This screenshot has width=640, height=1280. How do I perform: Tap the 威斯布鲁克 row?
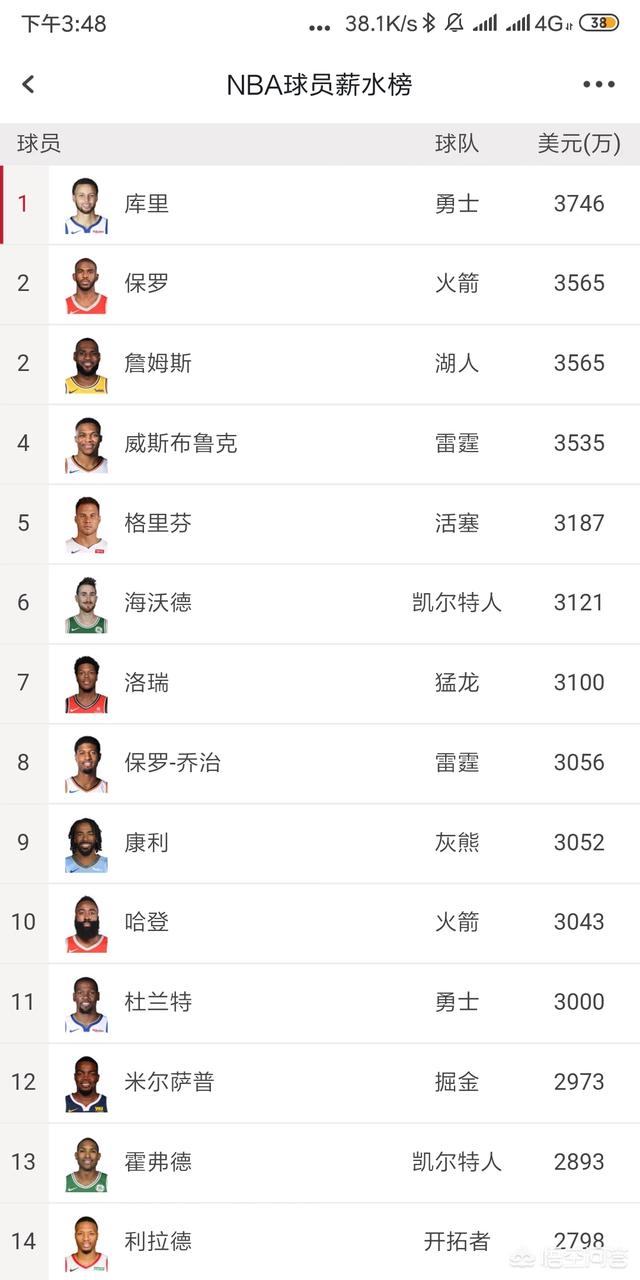point(320,444)
